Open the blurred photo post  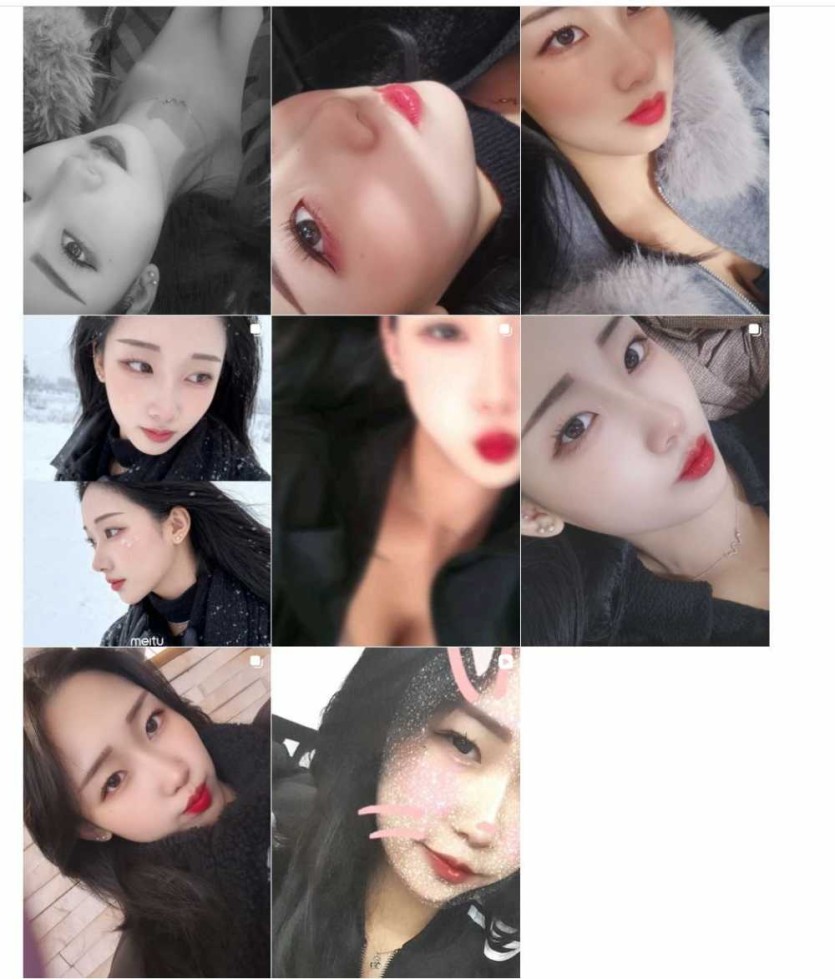point(395,481)
